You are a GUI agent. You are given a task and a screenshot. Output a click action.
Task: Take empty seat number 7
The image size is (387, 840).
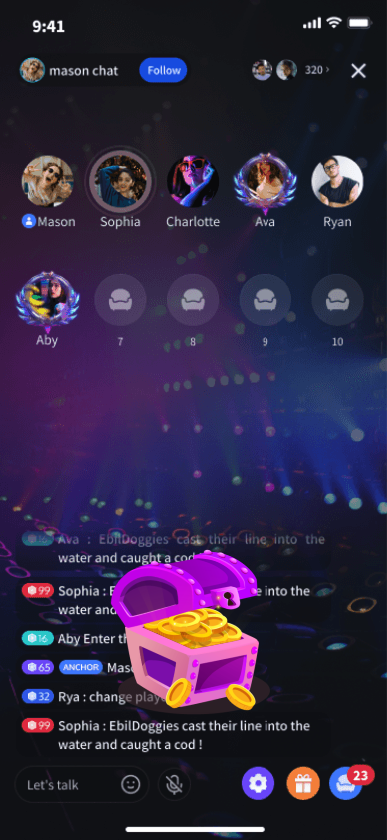pos(120,300)
